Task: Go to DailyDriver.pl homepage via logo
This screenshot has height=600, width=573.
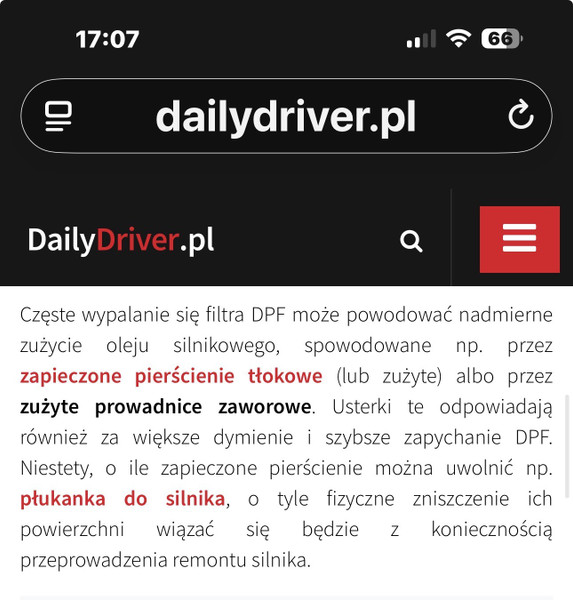Action: [121, 241]
